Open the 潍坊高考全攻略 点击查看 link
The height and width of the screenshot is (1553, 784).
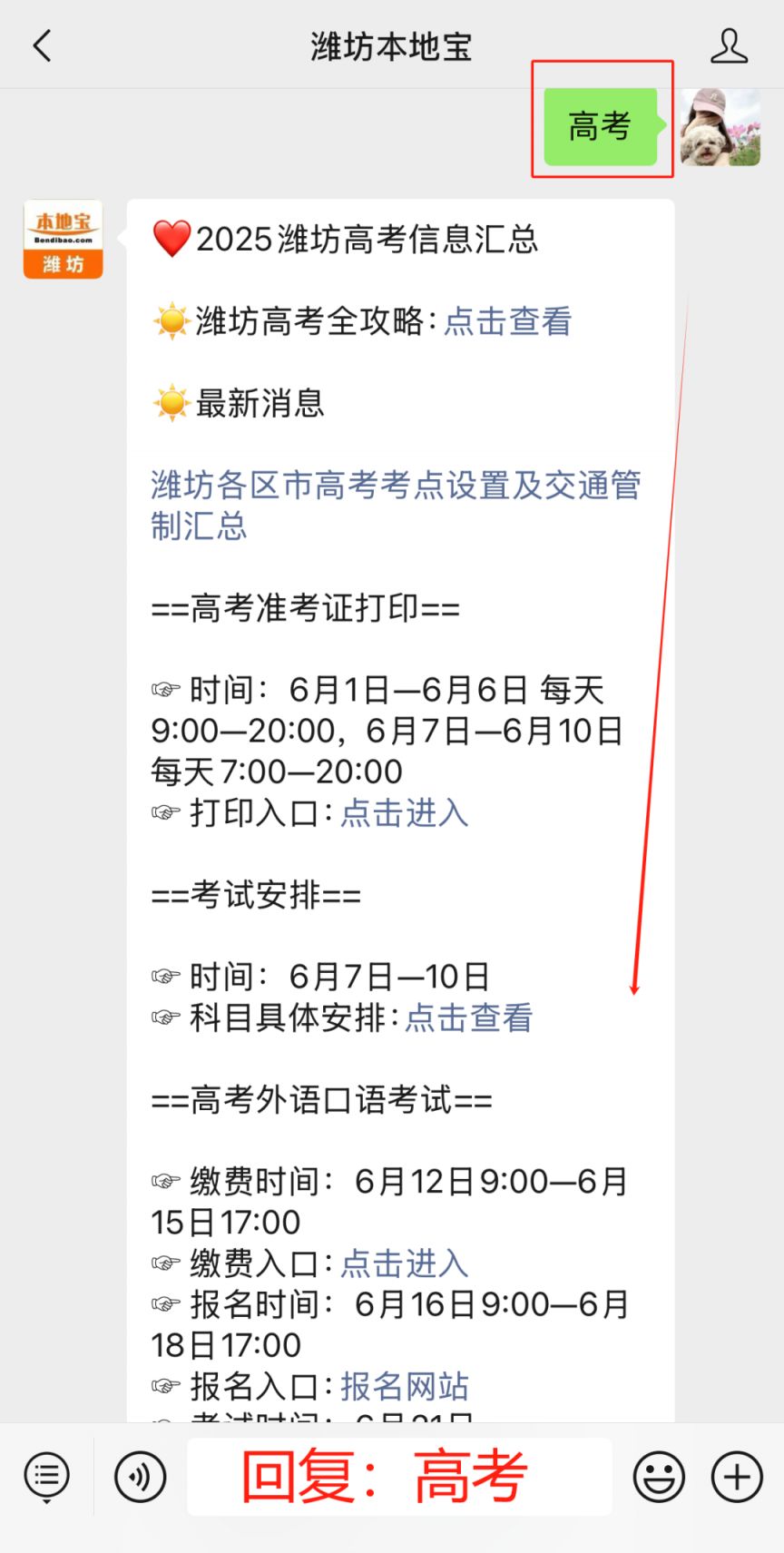tap(507, 321)
